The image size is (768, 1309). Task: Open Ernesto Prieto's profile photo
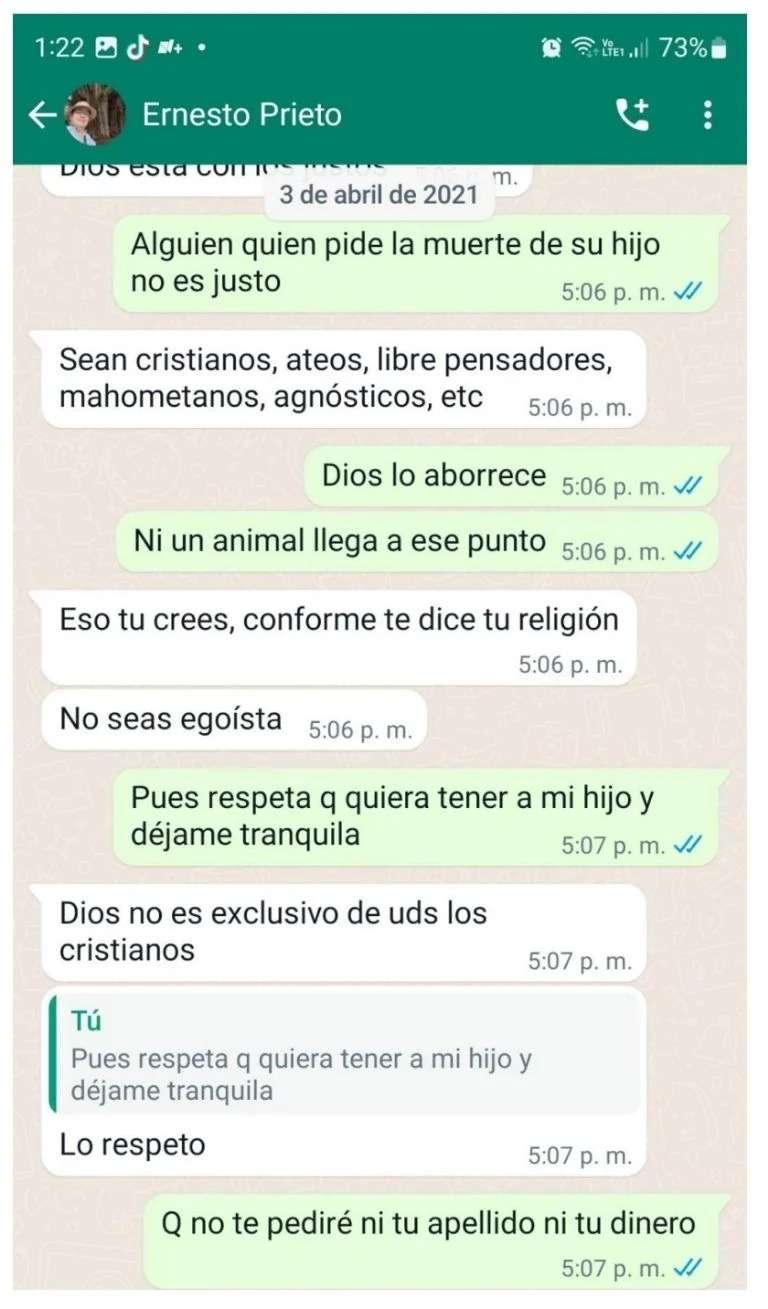point(95,115)
